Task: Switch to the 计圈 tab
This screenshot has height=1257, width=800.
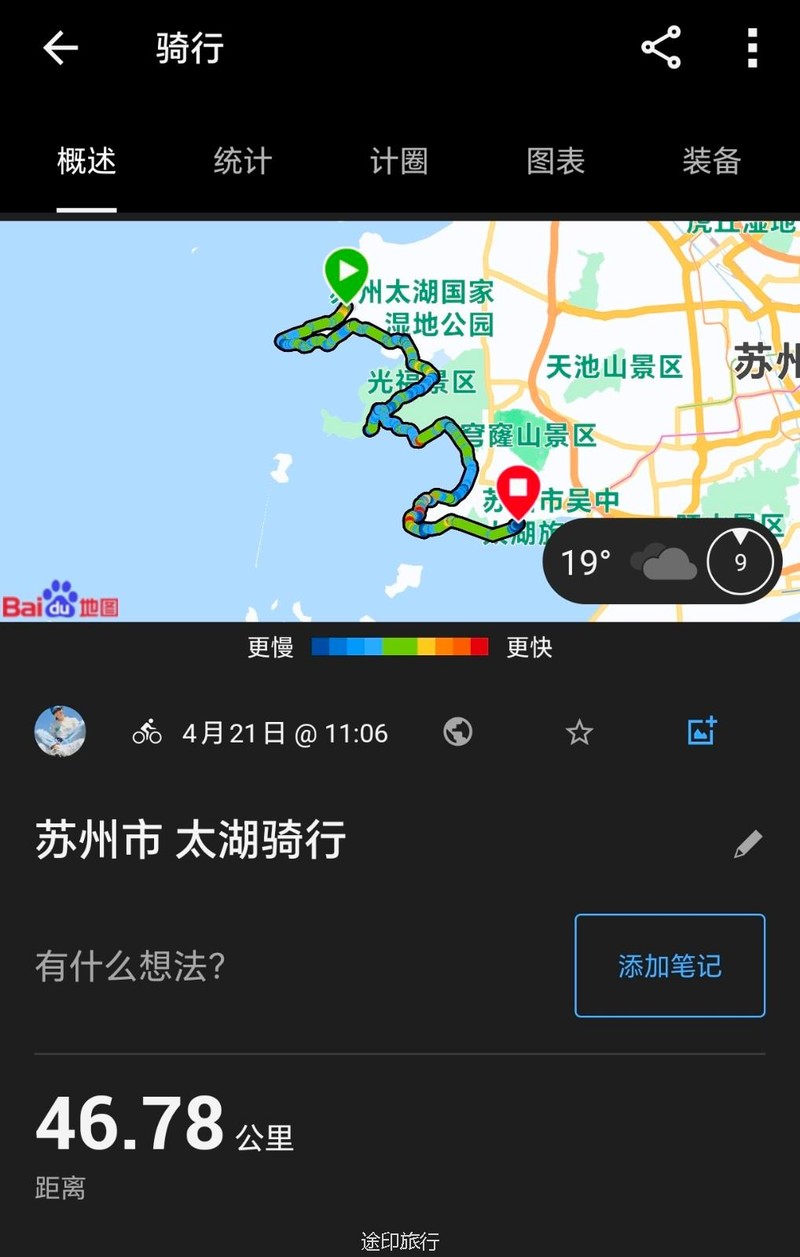Action: pyautogui.click(x=399, y=161)
